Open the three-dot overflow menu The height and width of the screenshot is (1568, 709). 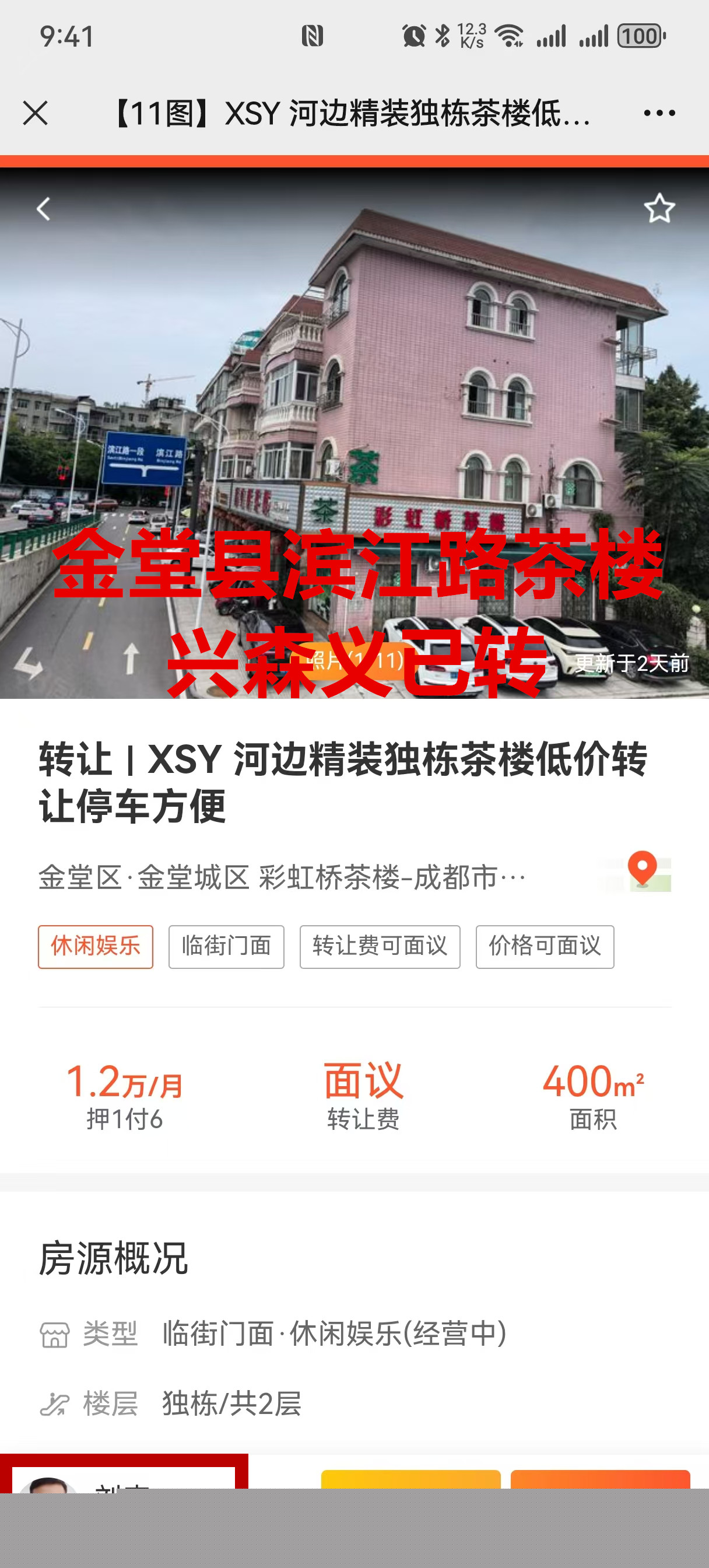659,113
